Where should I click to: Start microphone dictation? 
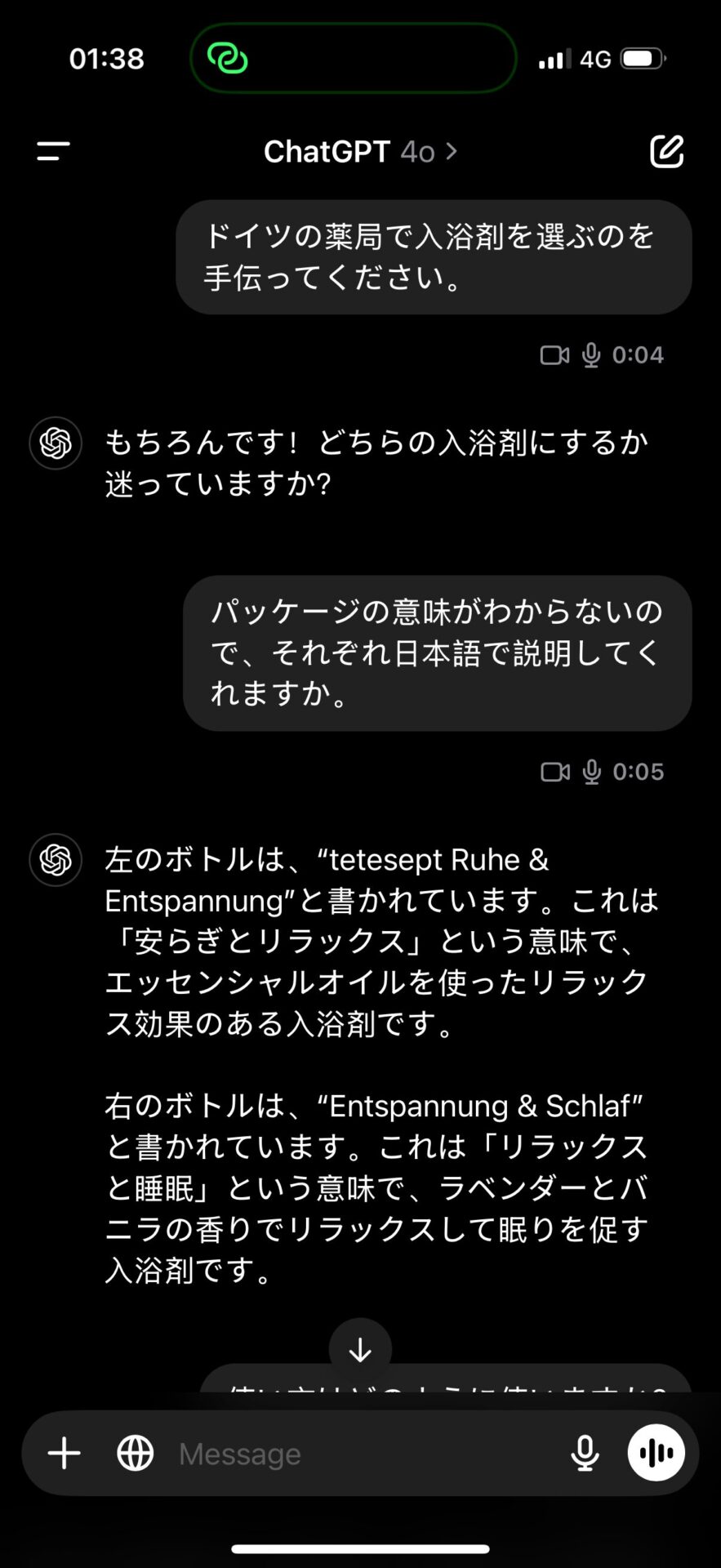point(585,1454)
